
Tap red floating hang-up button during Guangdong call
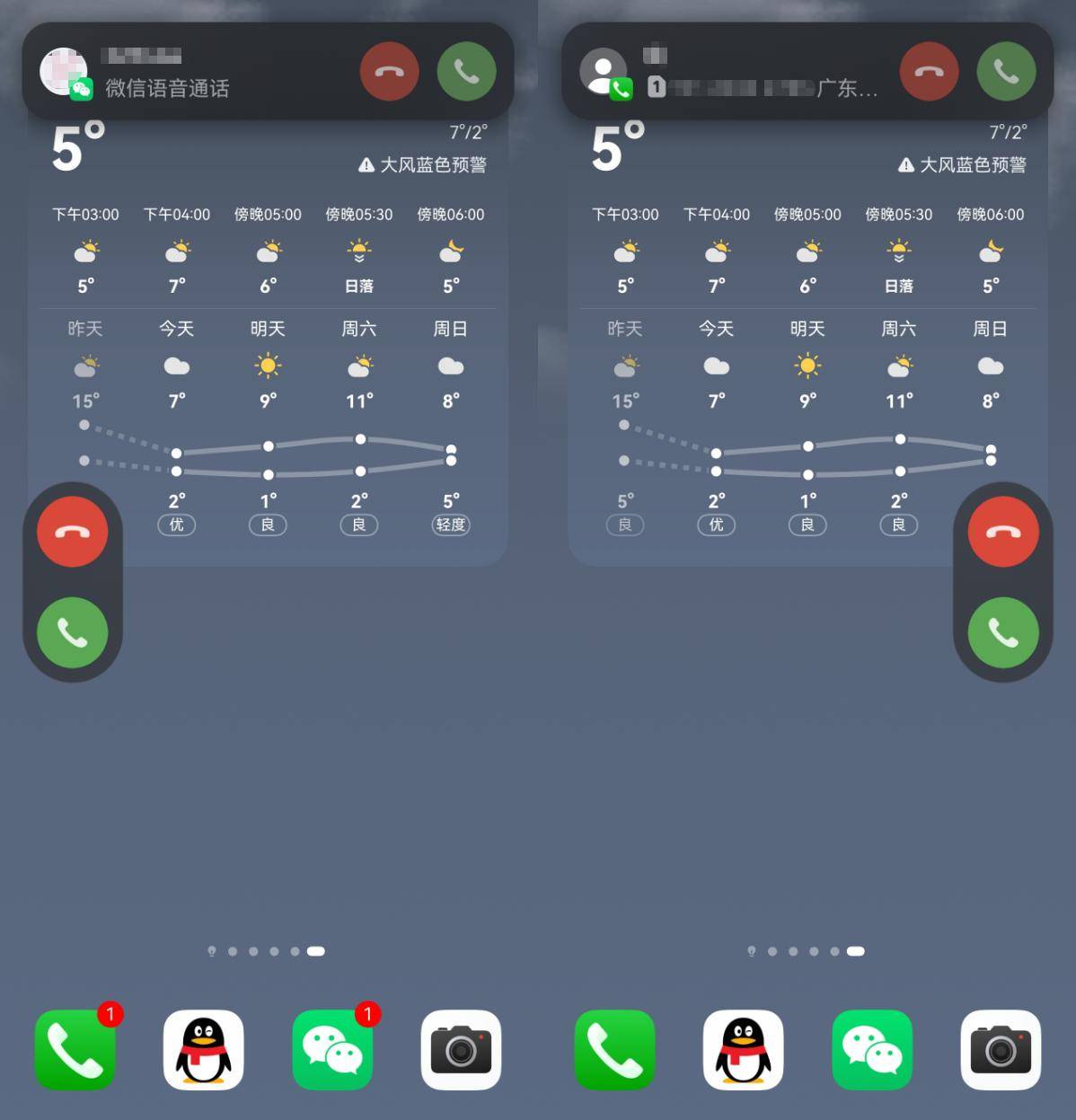tap(1002, 532)
